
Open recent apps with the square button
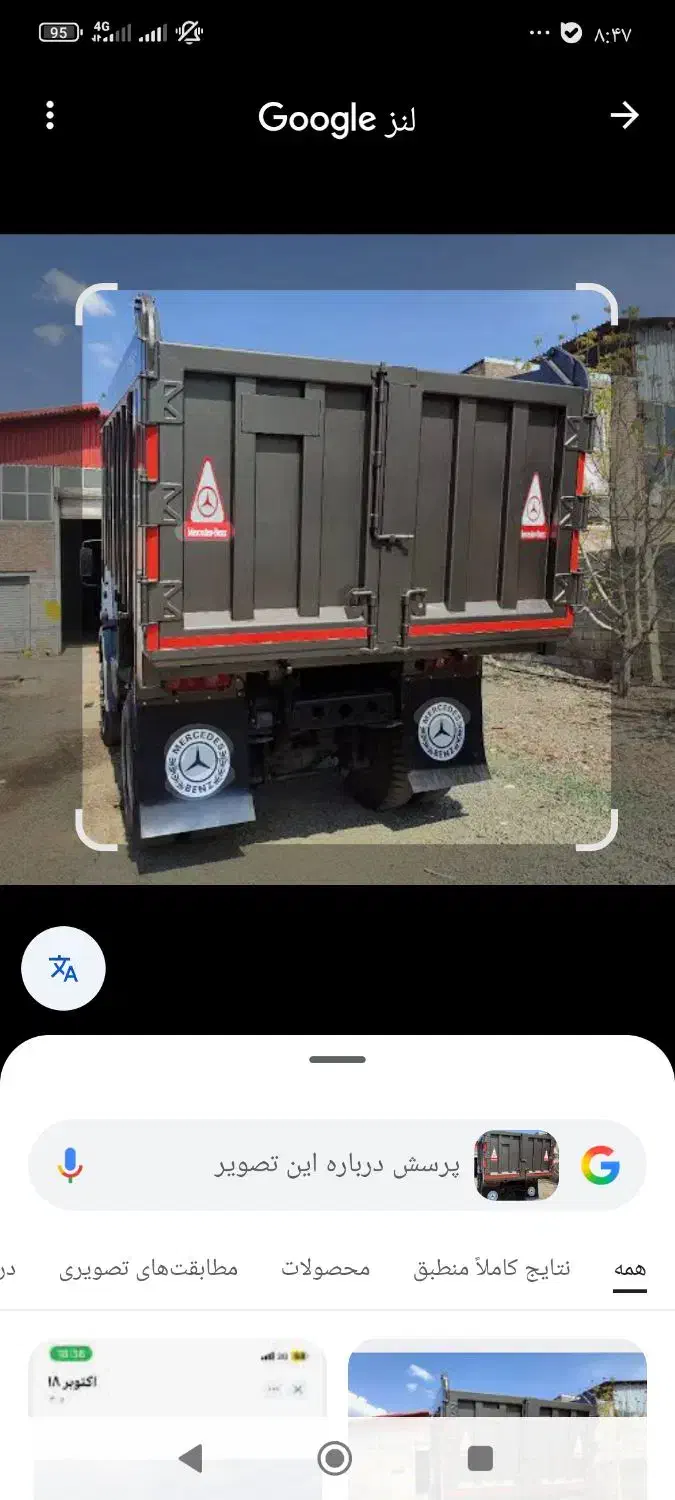[480, 1458]
